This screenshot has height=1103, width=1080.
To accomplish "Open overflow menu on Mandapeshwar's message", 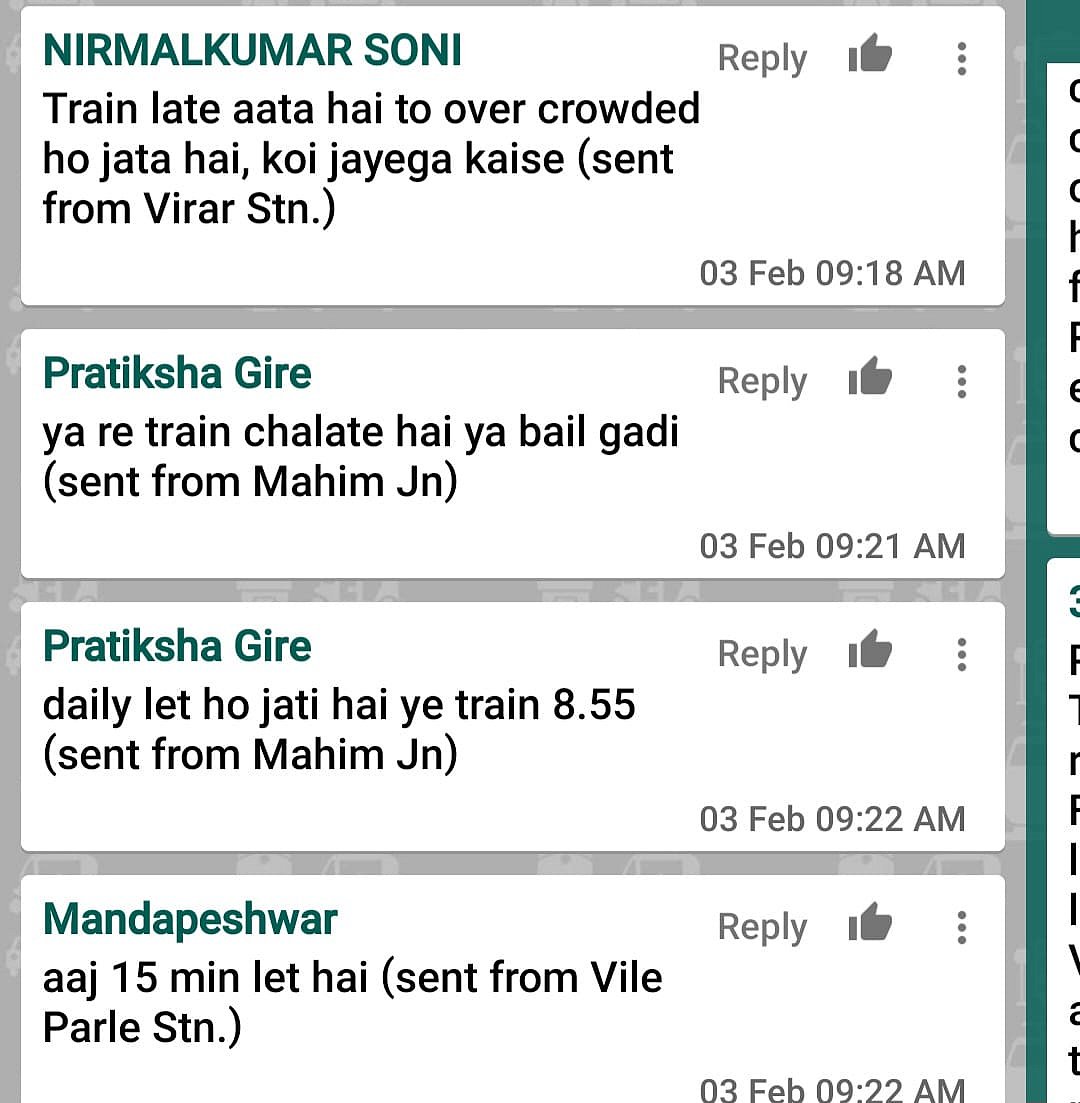I will [961, 927].
